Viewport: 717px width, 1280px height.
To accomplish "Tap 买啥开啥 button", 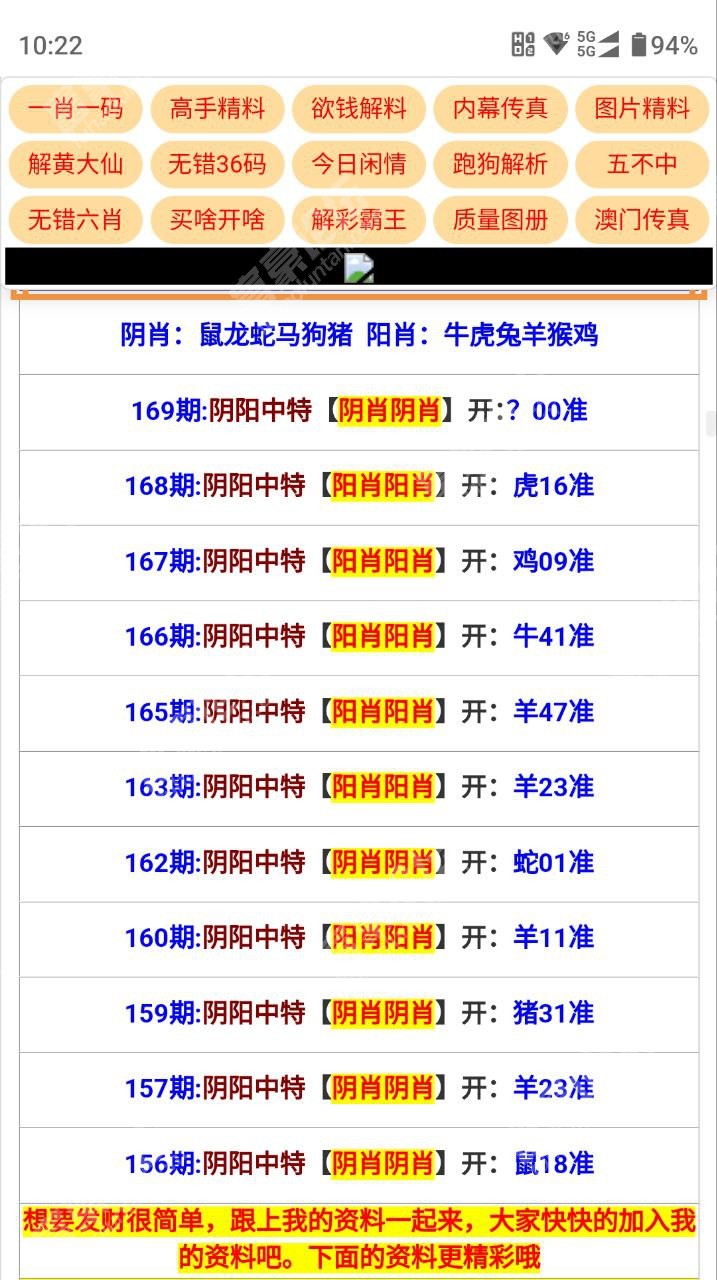I will (x=217, y=221).
